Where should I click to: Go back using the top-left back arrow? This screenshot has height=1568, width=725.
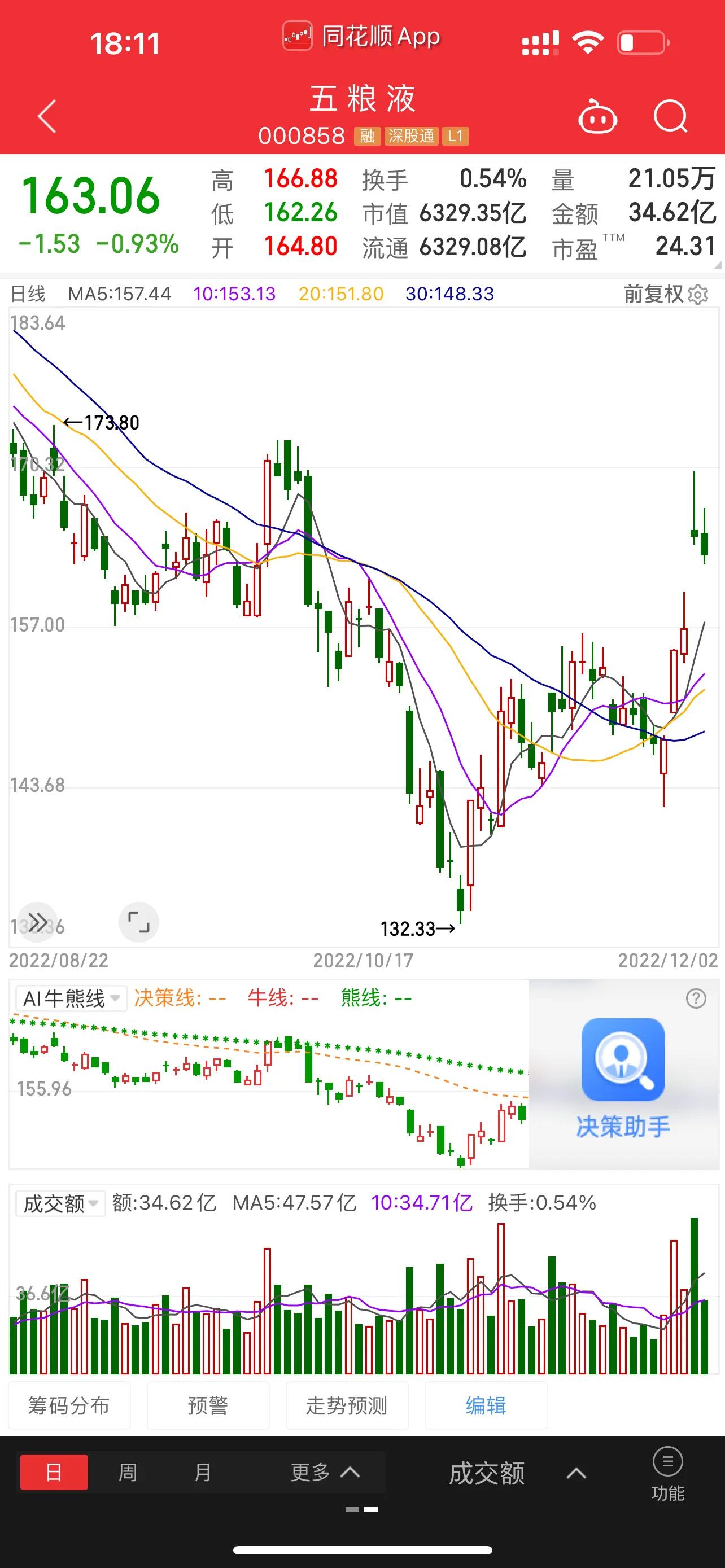coord(46,116)
